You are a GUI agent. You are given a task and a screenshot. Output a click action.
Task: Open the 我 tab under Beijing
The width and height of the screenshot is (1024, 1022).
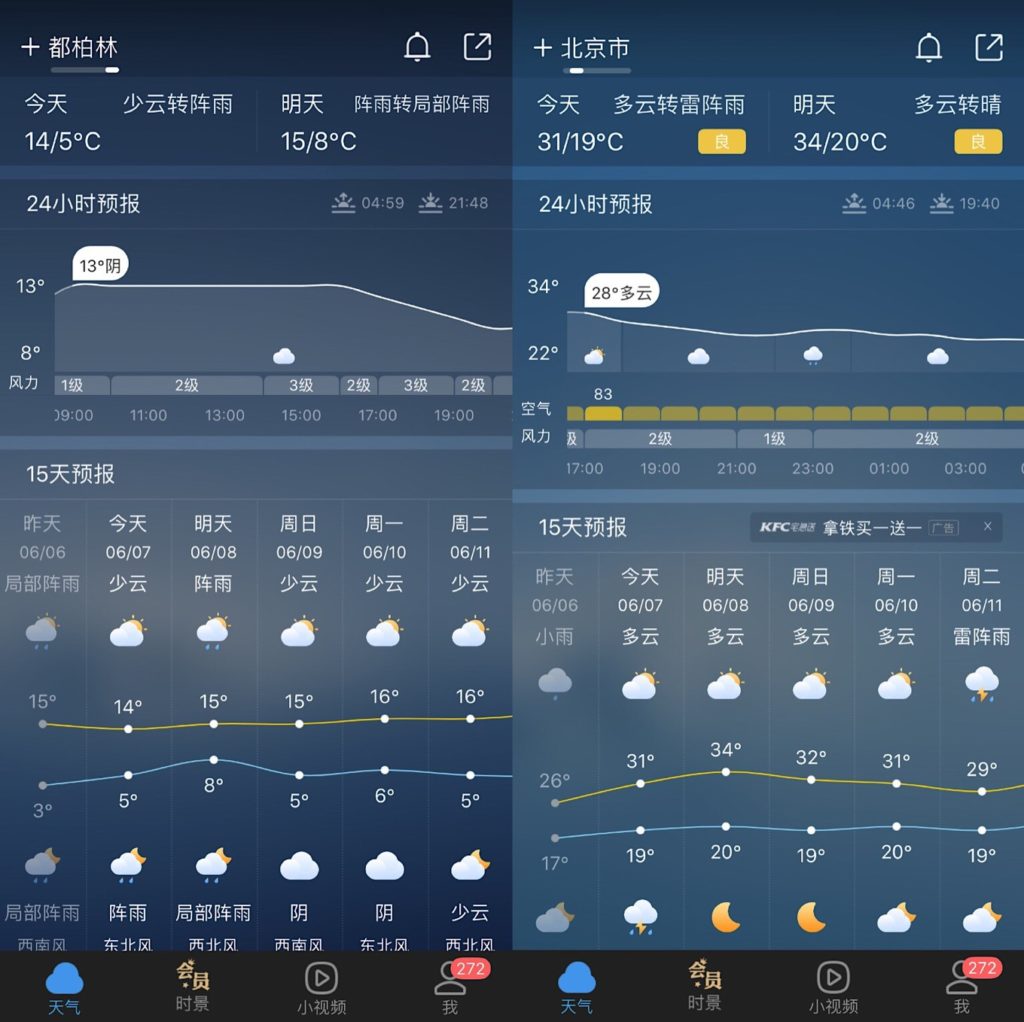tap(962, 986)
